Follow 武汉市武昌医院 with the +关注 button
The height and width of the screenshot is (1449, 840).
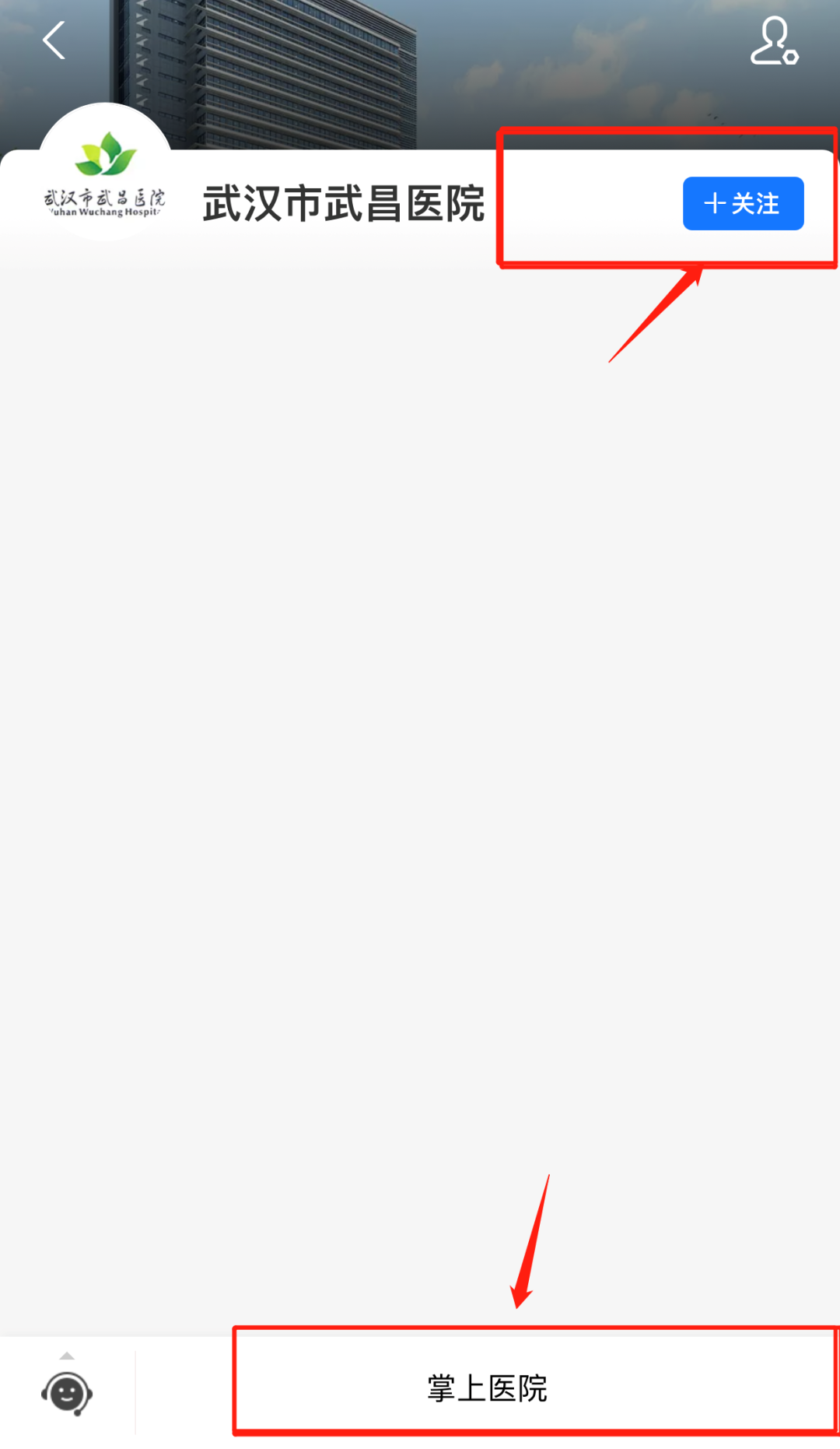pos(743,204)
